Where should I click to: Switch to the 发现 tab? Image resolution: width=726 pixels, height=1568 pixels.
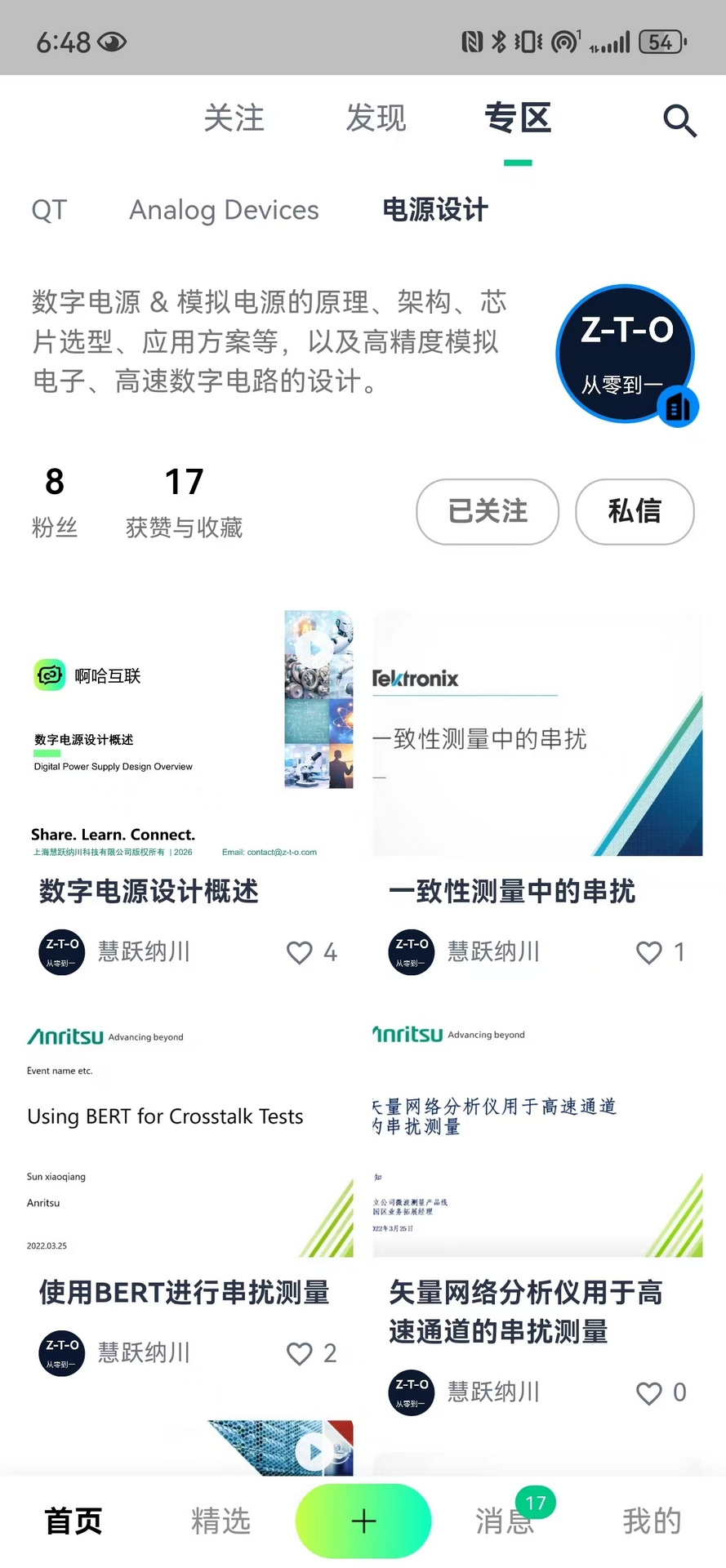pyautogui.click(x=376, y=119)
